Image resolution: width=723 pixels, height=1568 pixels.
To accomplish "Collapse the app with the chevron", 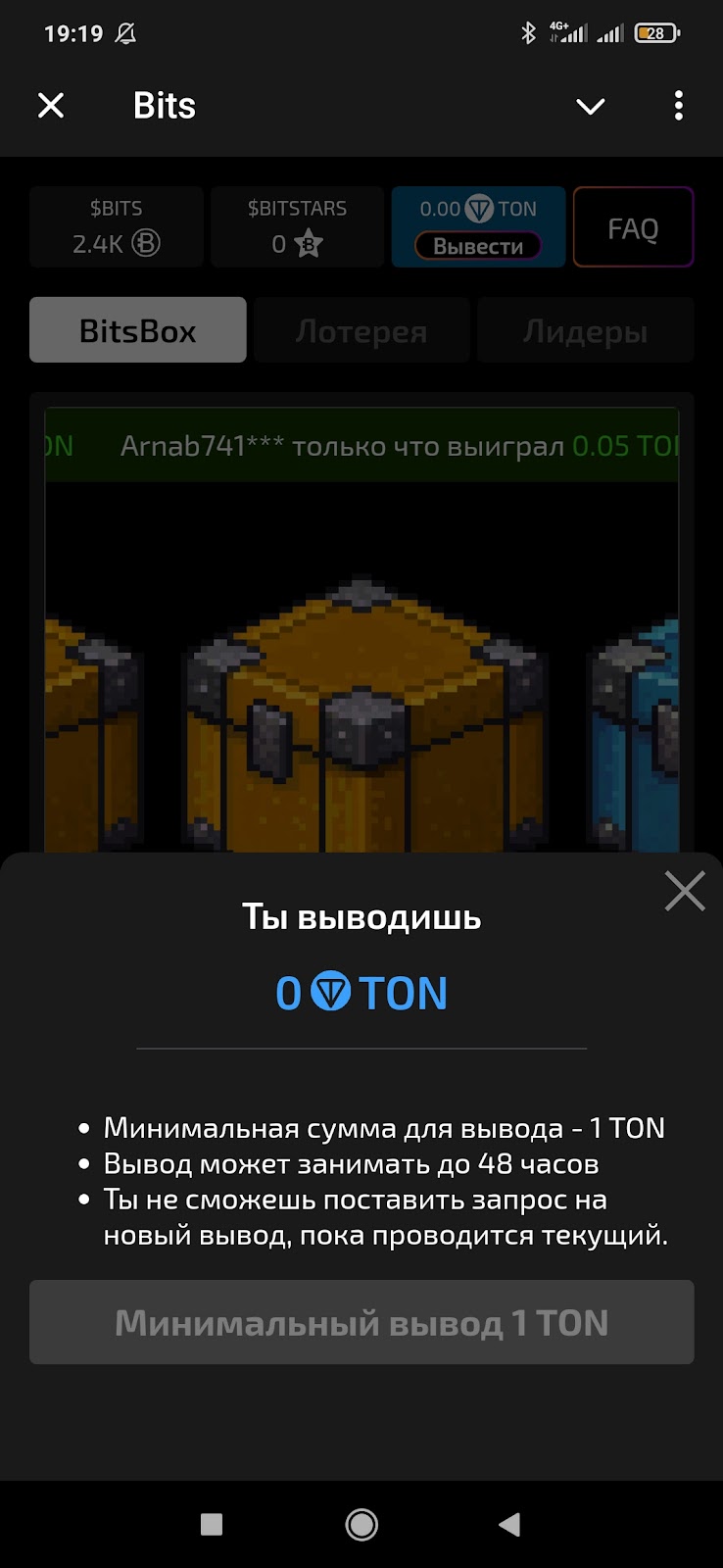I will click(590, 106).
